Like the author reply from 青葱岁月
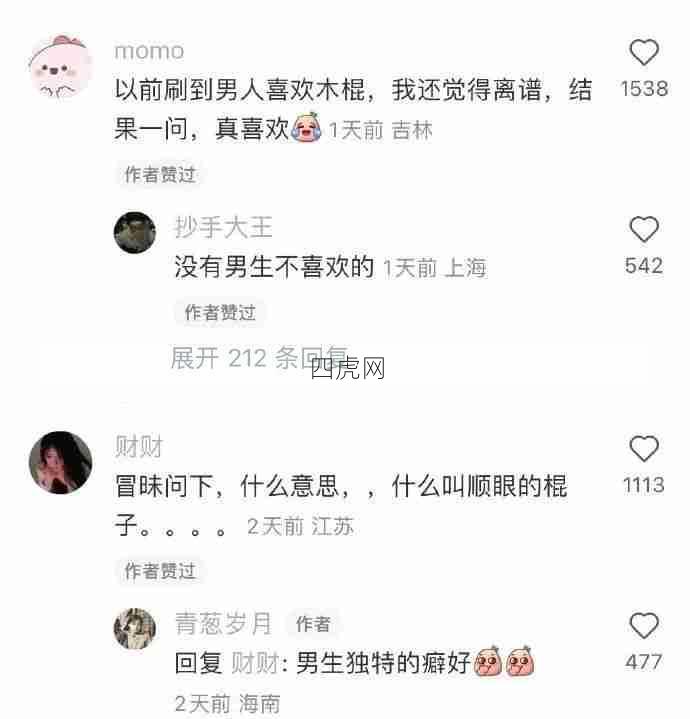Viewport: 690px width, 719px height. click(644, 626)
